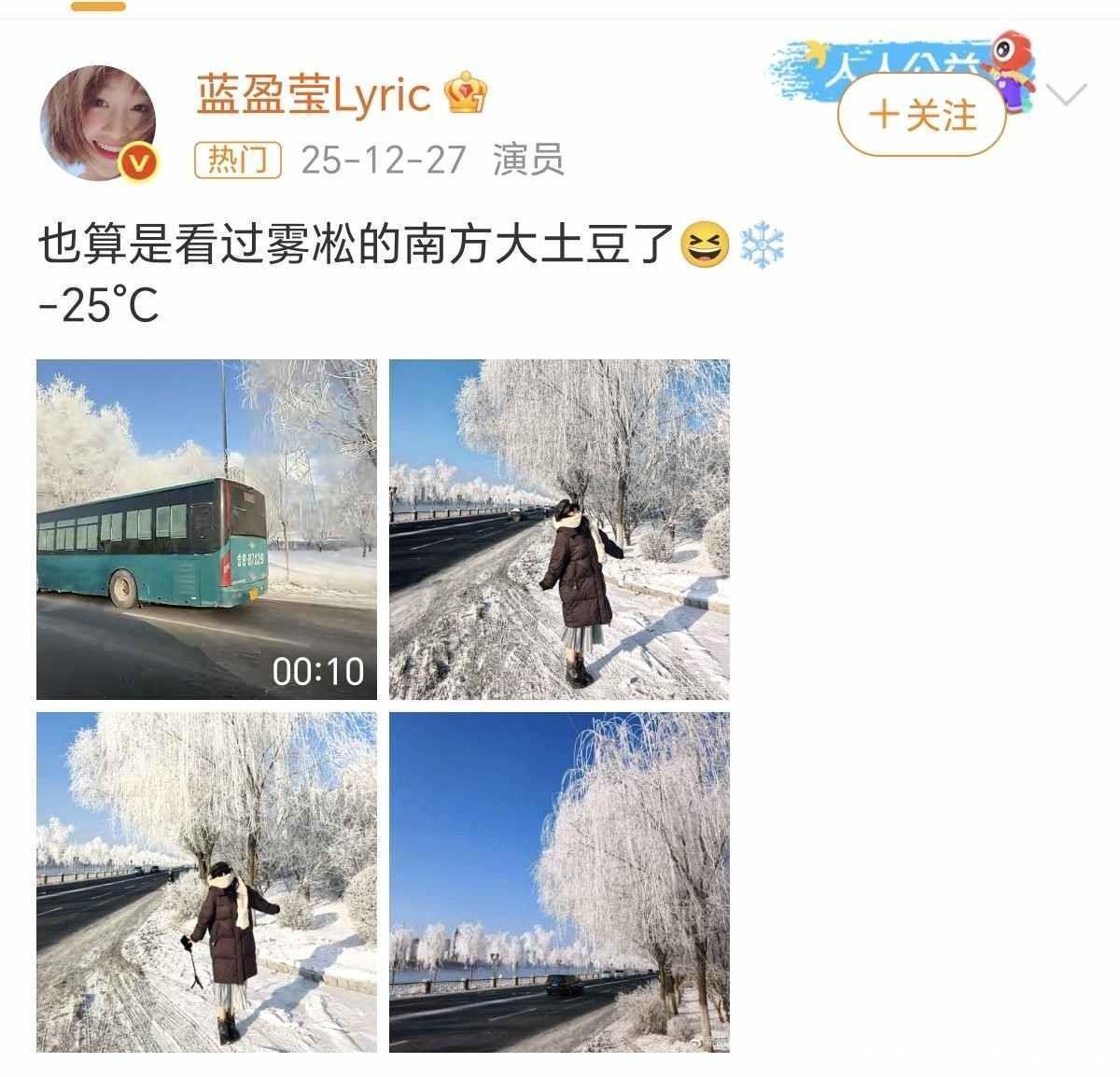The image size is (1120, 1077).
Task: Open the 蓝盈莹Lyric username link
Action: coord(313,95)
